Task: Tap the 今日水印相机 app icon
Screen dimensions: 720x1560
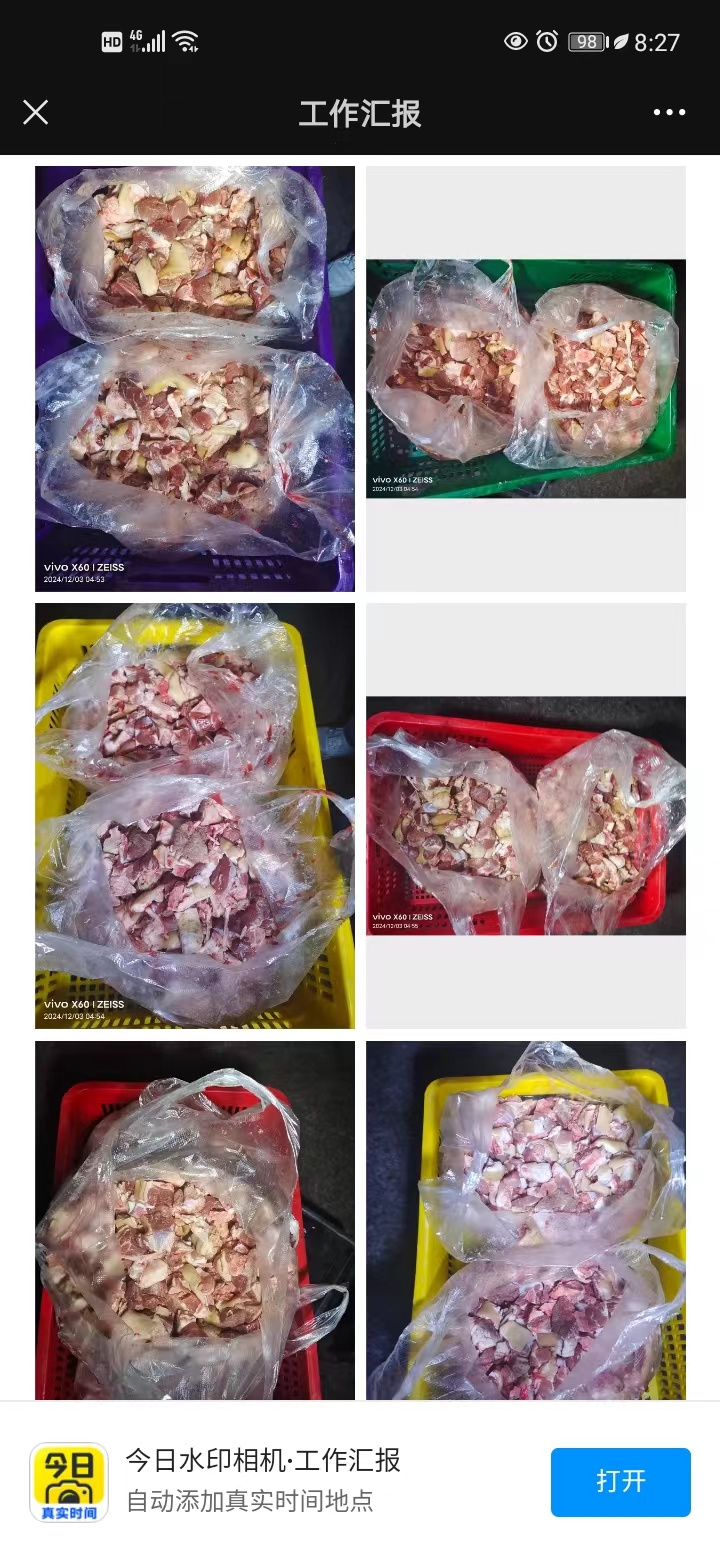Action: [x=69, y=1482]
